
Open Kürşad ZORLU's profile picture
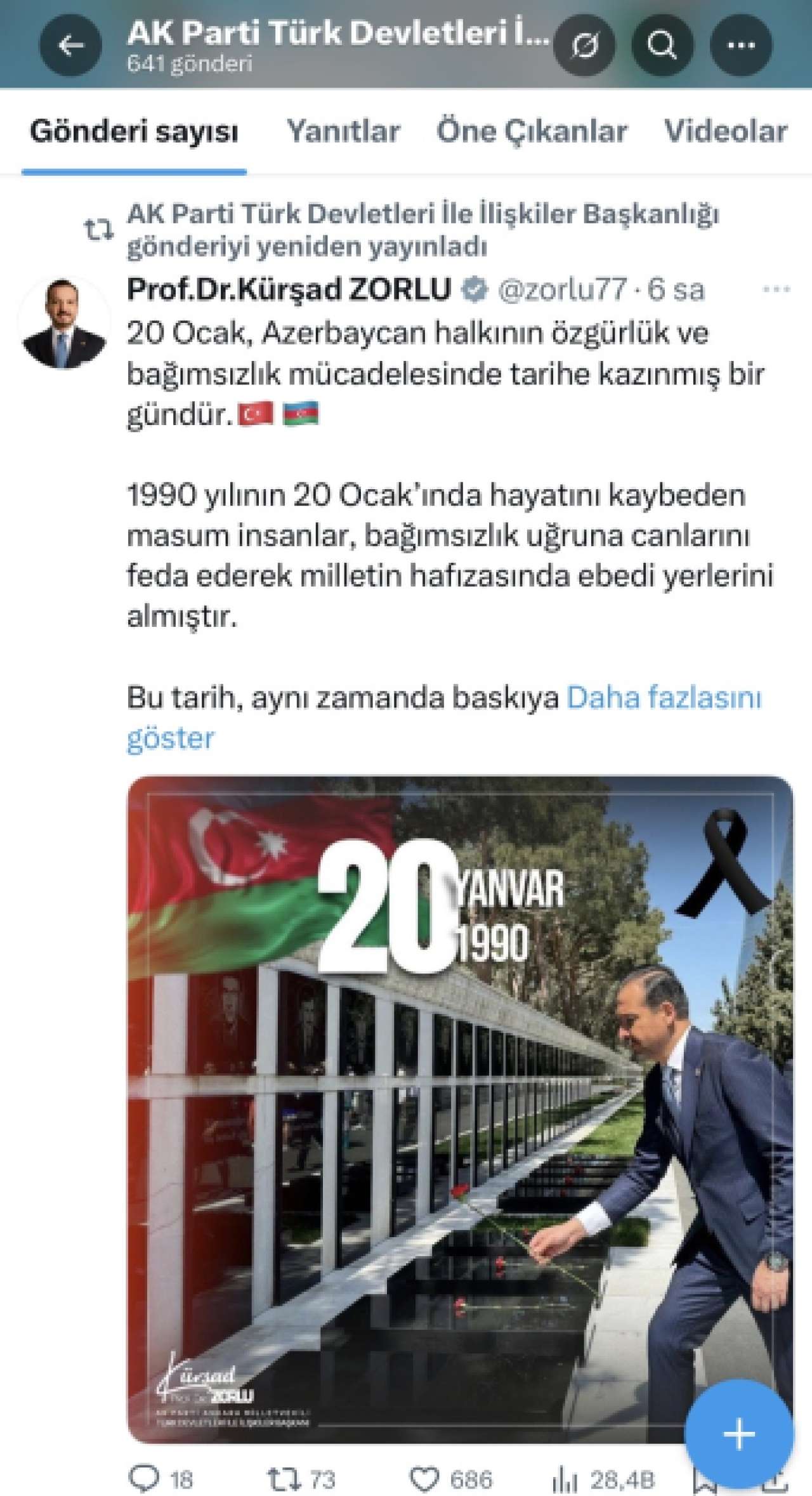pos(63,324)
